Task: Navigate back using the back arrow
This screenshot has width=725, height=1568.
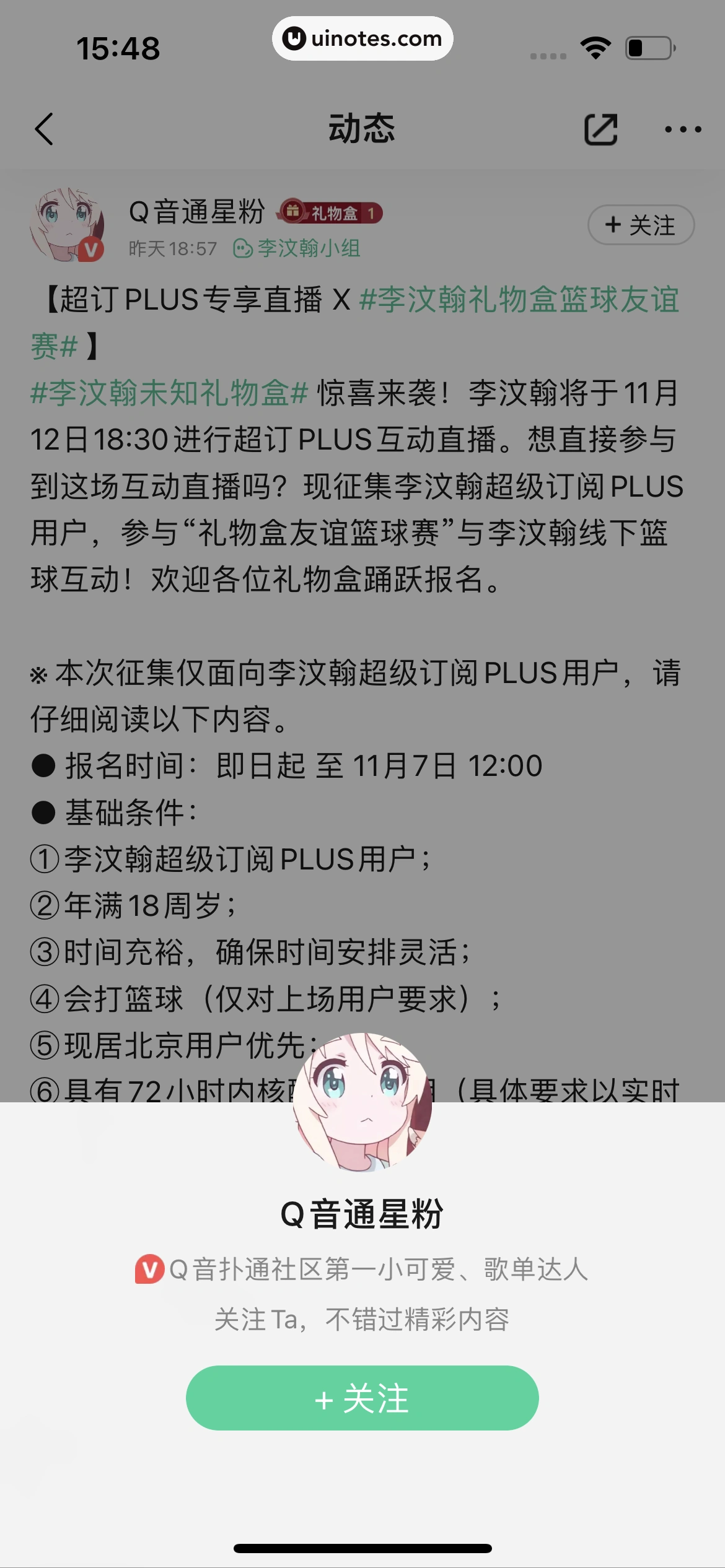Action: pyautogui.click(x=43, y=130)
